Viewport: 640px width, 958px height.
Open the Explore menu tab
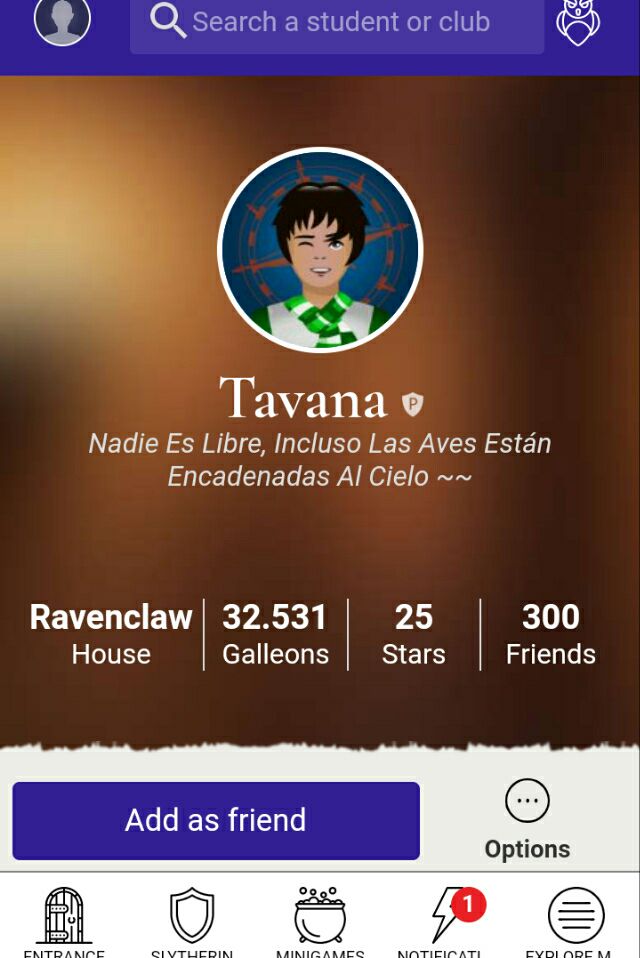click(575, 920)
